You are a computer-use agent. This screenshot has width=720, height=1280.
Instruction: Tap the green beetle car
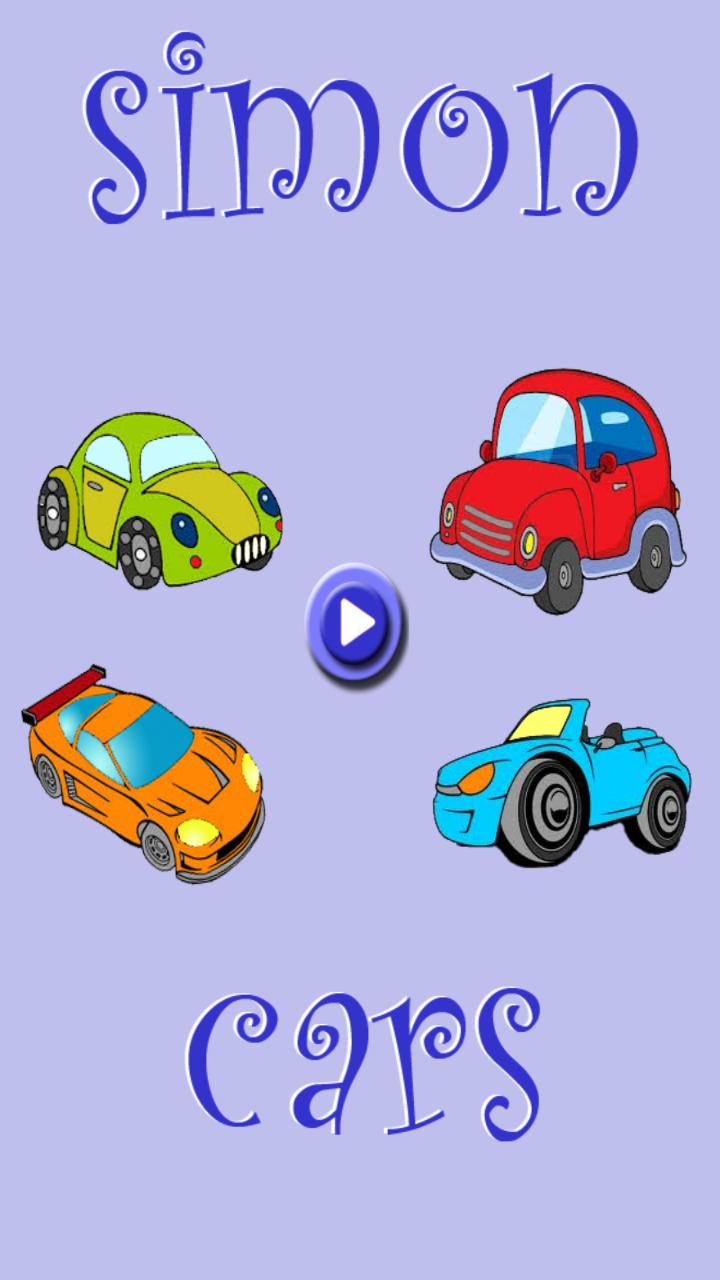point(160,500)
